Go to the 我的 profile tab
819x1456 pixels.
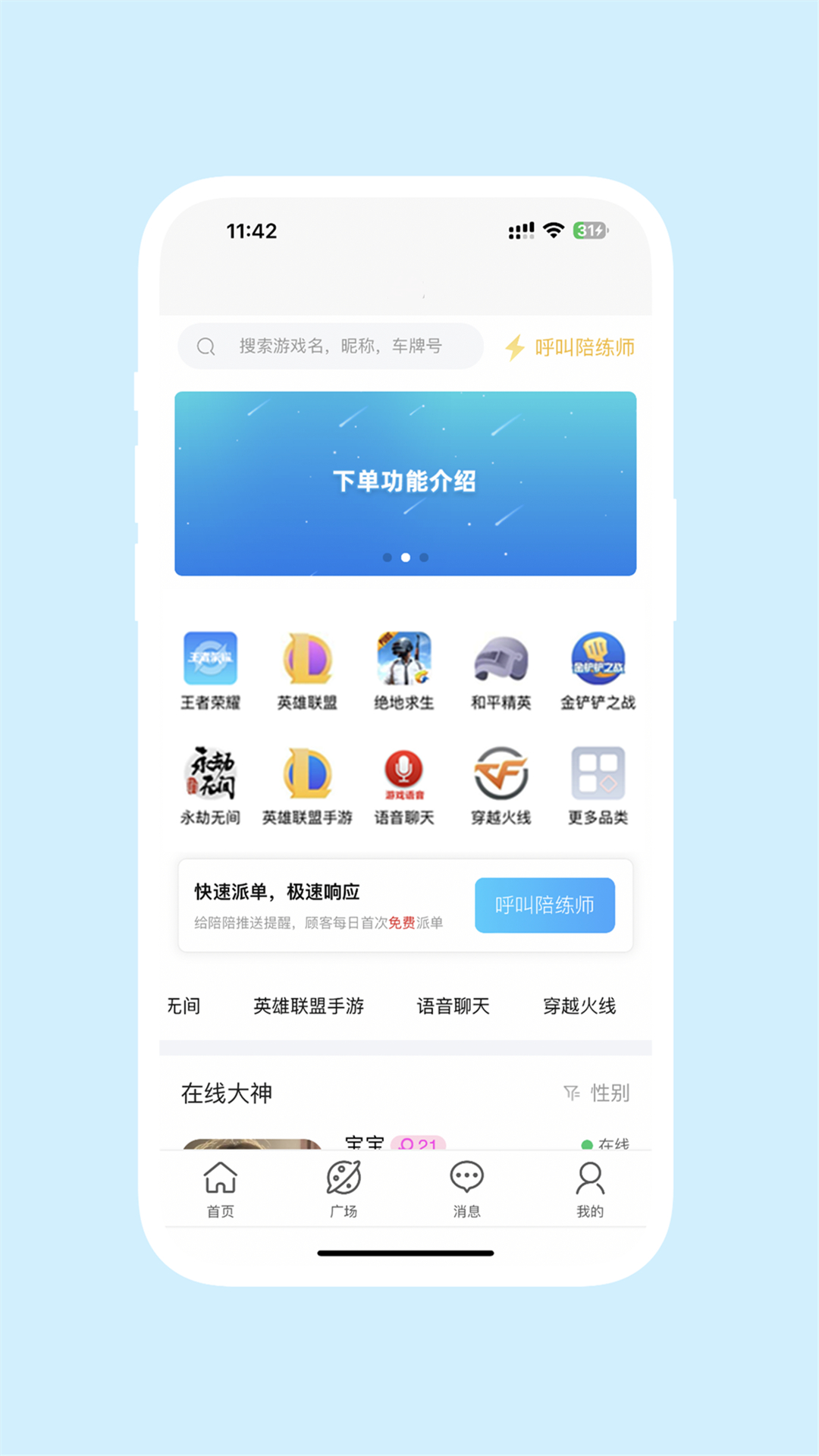click(589, 1187)
